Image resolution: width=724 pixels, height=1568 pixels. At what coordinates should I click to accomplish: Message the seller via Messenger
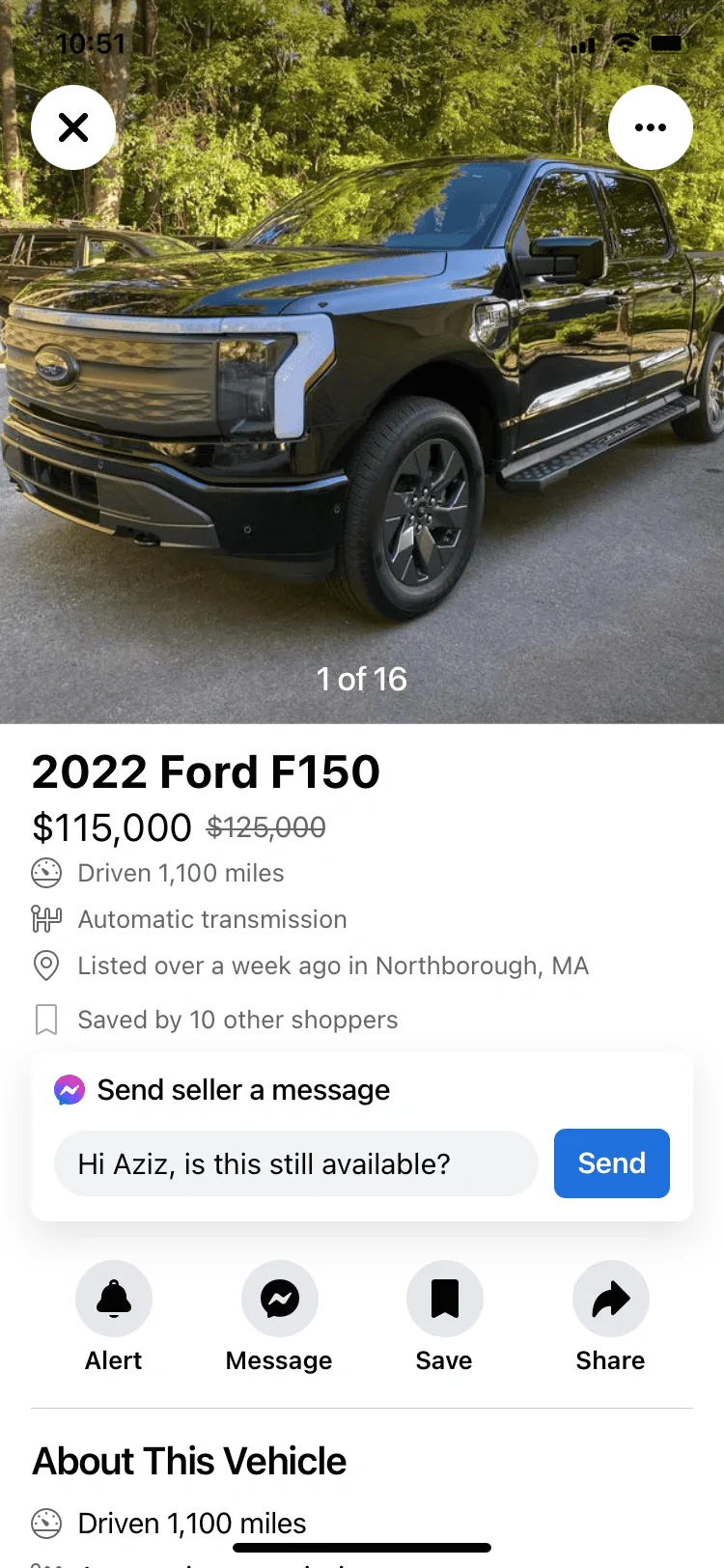click(x=279, y=1299)
